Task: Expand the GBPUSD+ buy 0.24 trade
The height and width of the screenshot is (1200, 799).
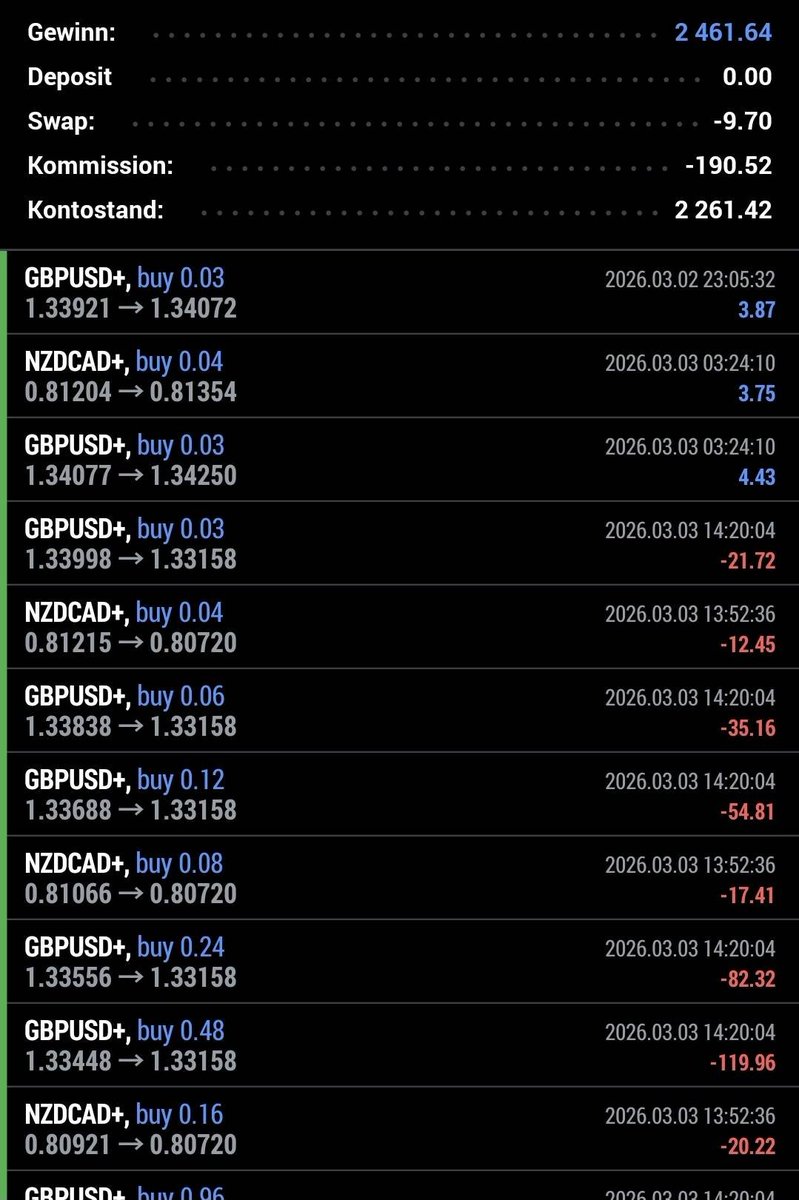Action: [x=400, y=962]
